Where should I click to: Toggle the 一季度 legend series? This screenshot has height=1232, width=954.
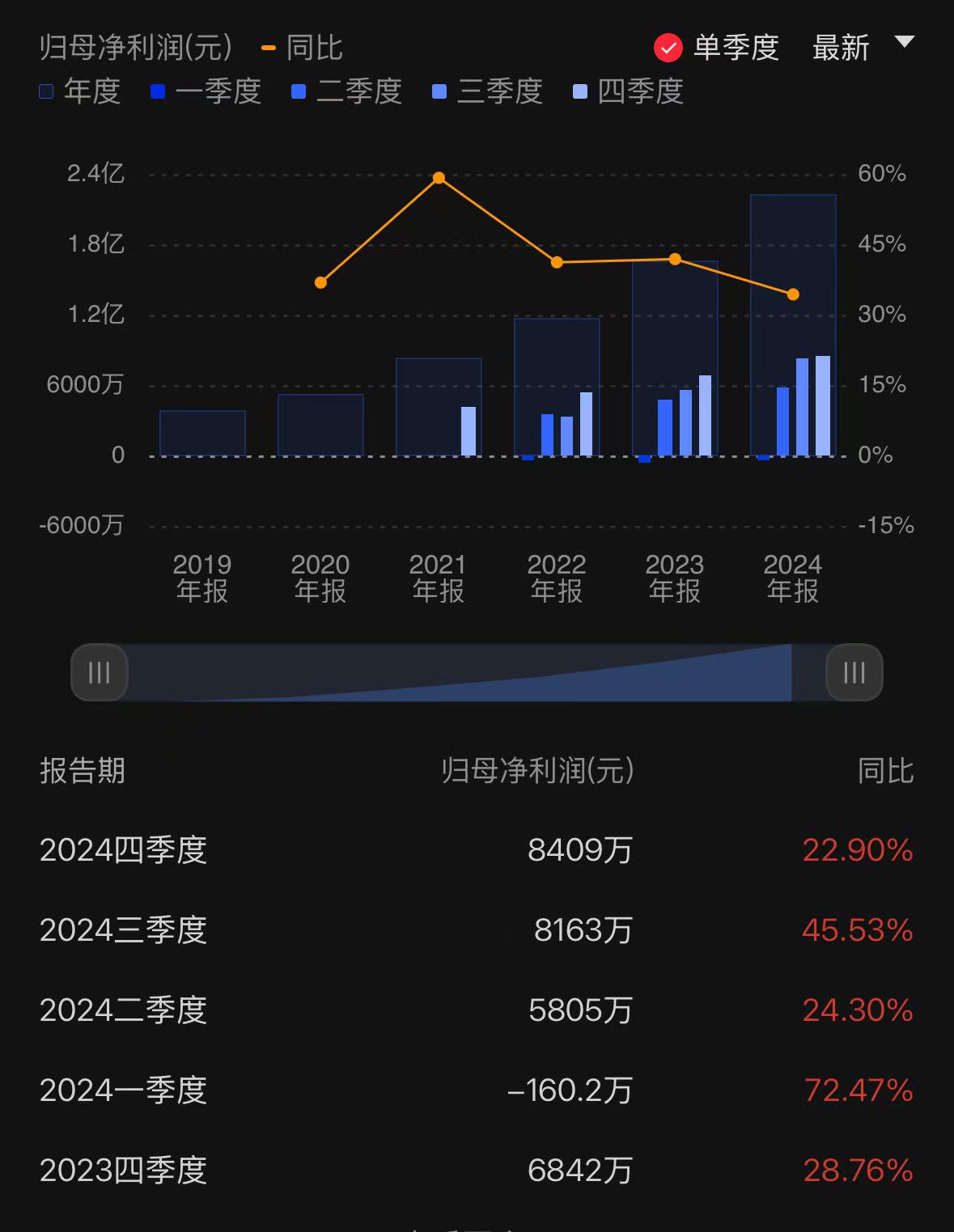[206, 91]
